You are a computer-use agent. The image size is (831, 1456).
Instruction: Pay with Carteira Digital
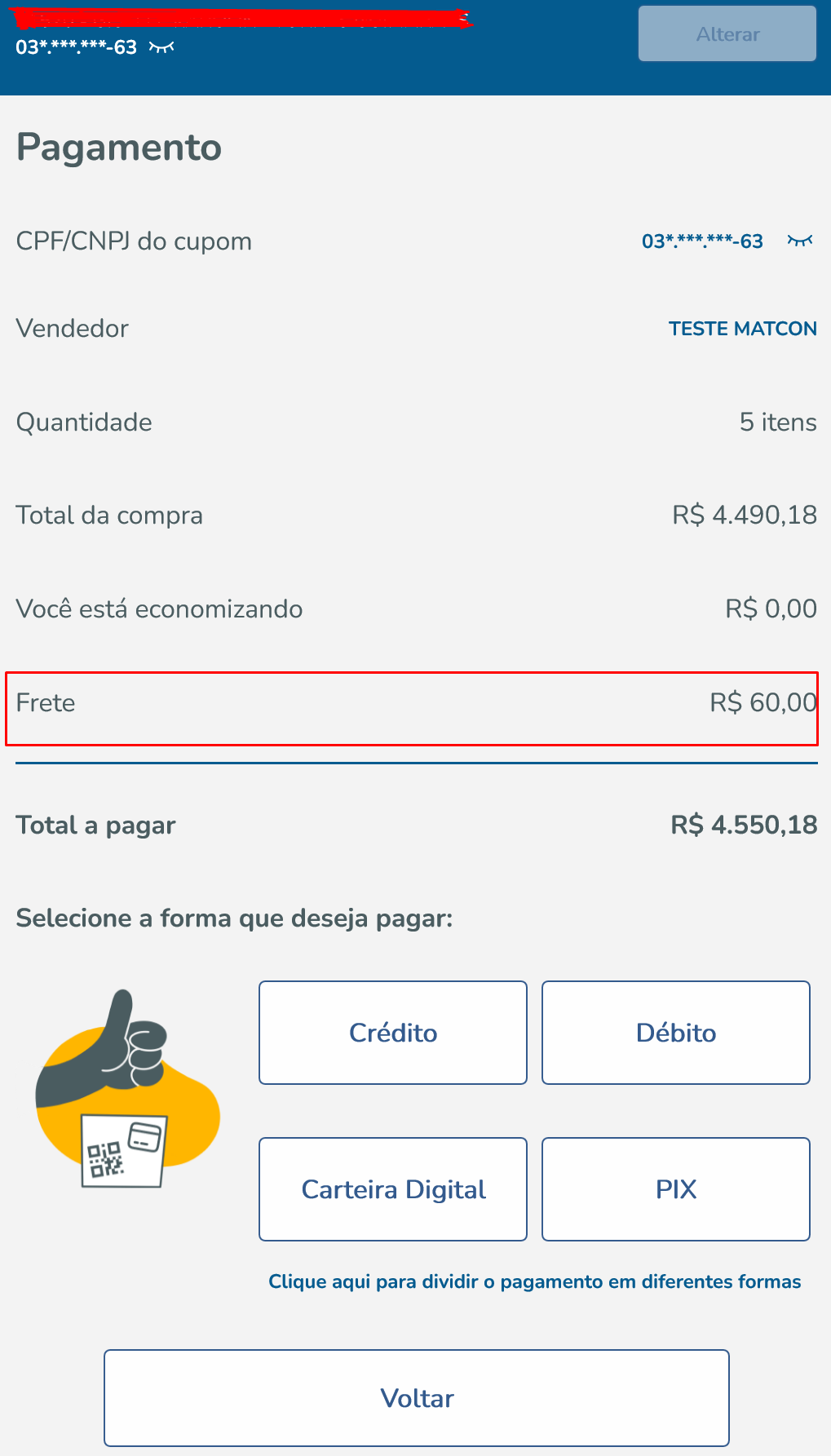[x=393, y=1189]
